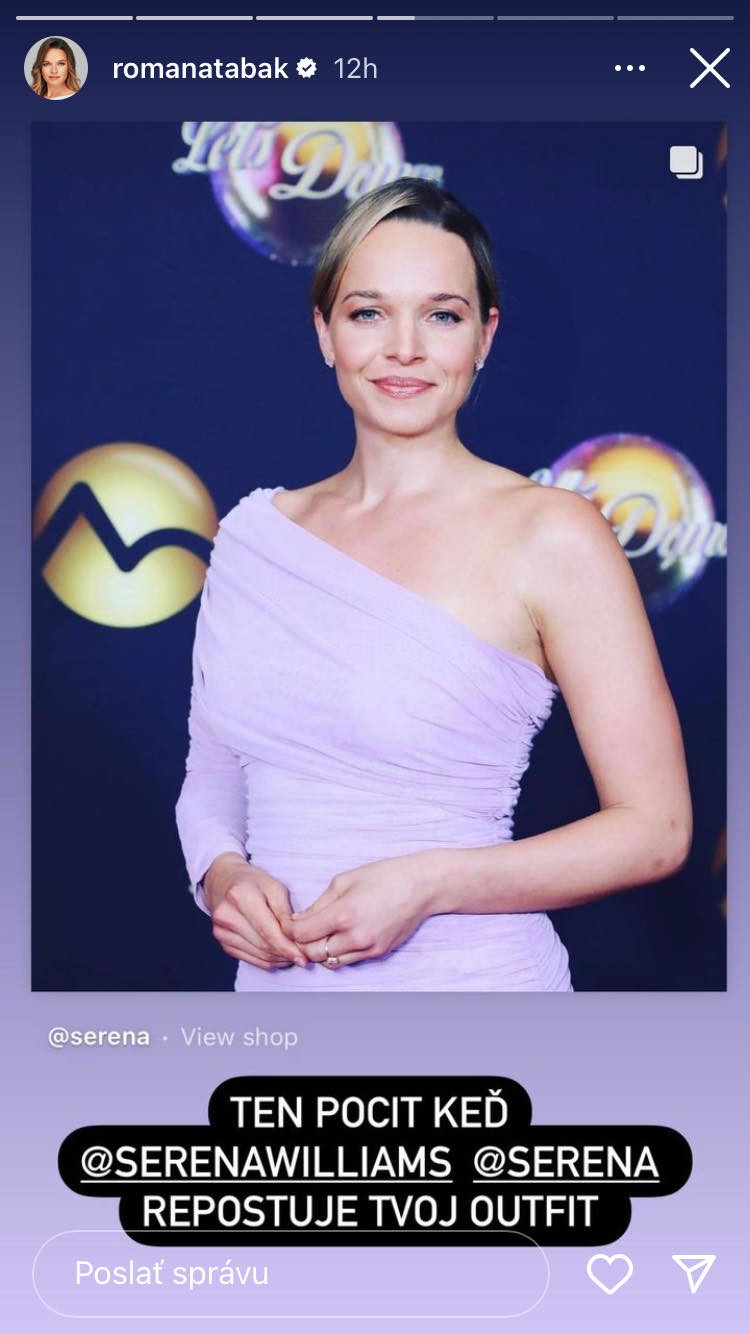Open the @SERENAWILLIAMS mention
750x1334 pixels.
(266, 1161)
